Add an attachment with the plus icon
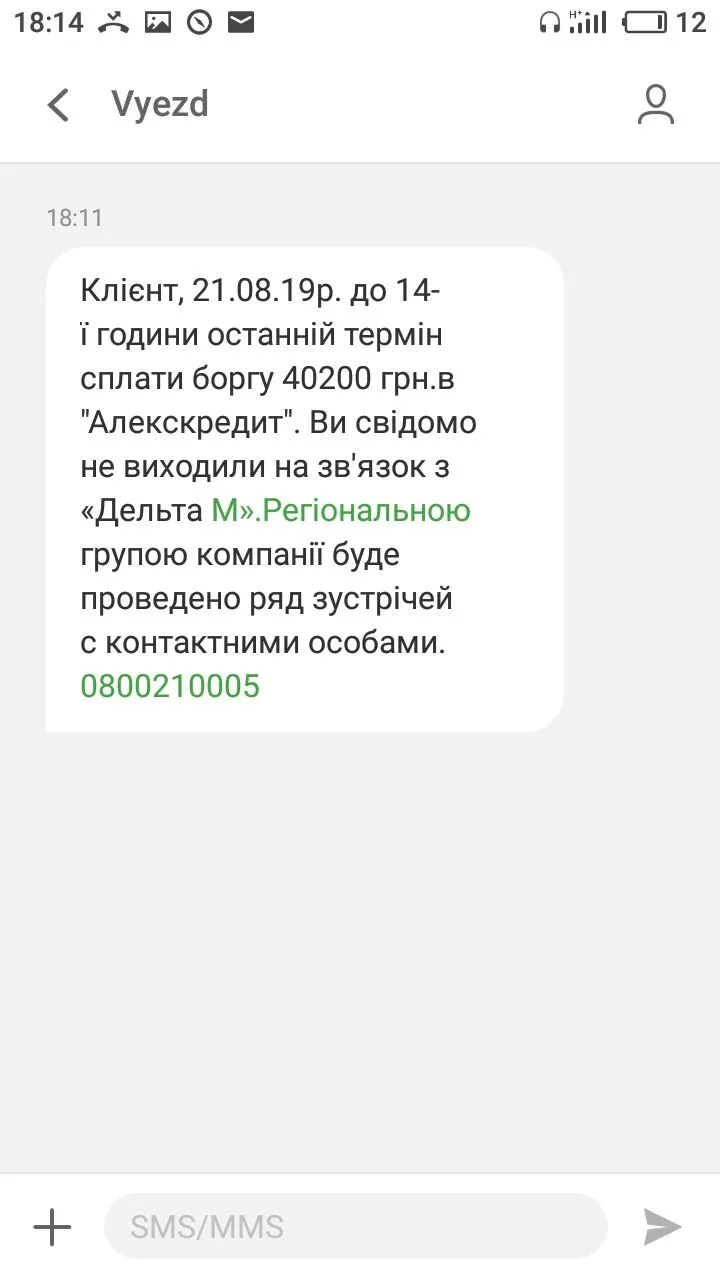Screen dimensions: 720x1280 [52, 1226]
